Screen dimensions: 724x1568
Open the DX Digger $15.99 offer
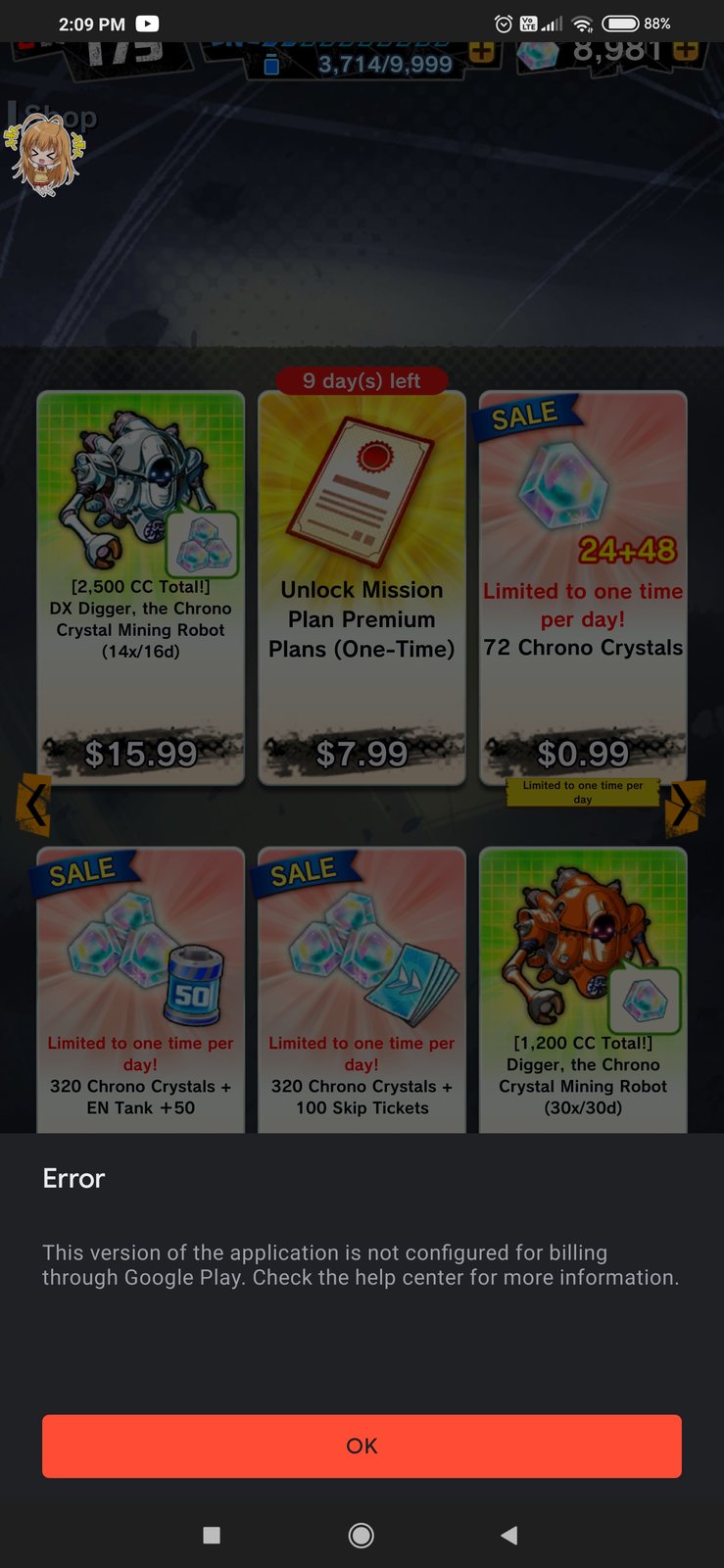click(x=140, y=588)
